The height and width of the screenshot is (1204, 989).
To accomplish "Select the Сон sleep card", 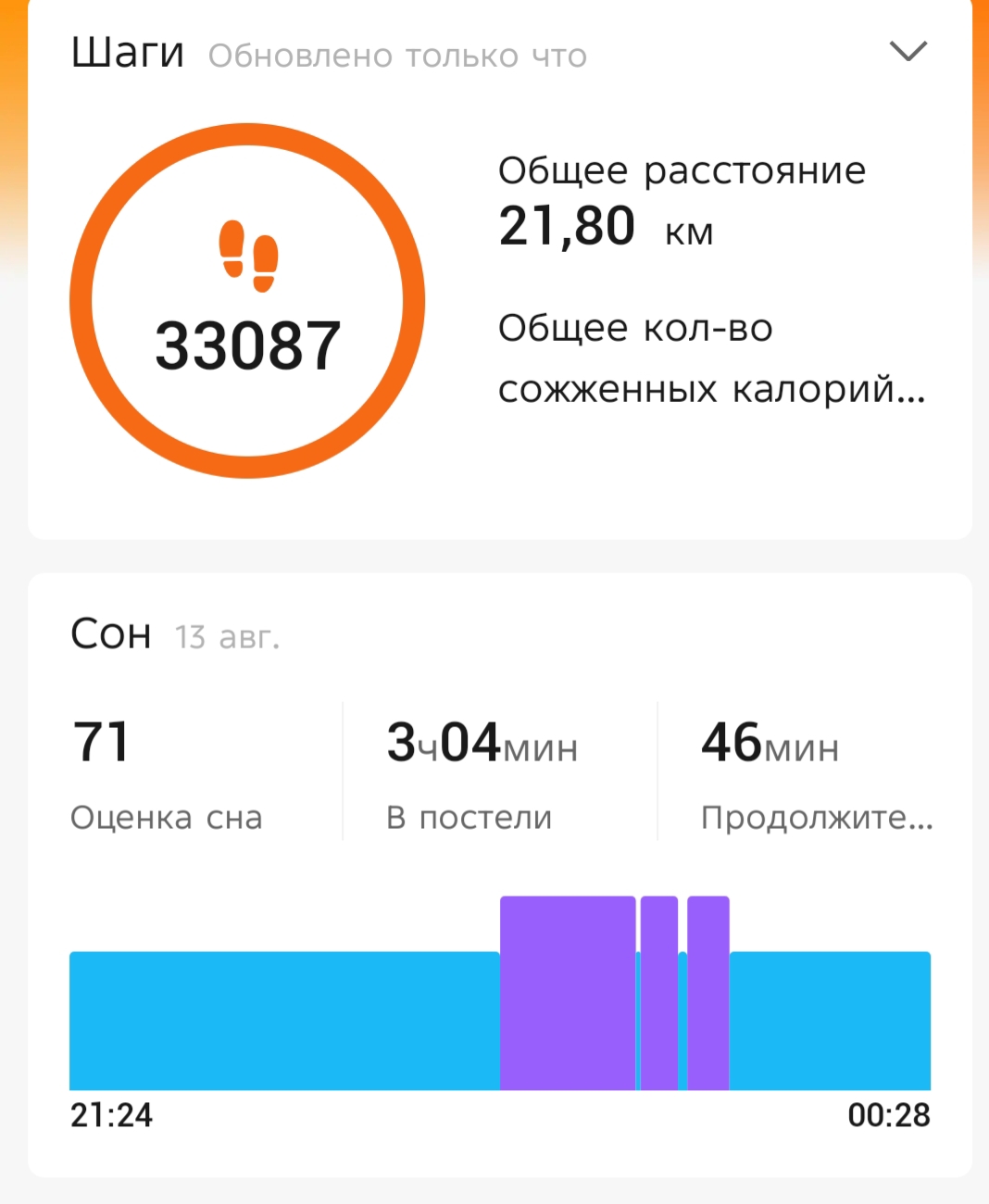I will [111, 634].
